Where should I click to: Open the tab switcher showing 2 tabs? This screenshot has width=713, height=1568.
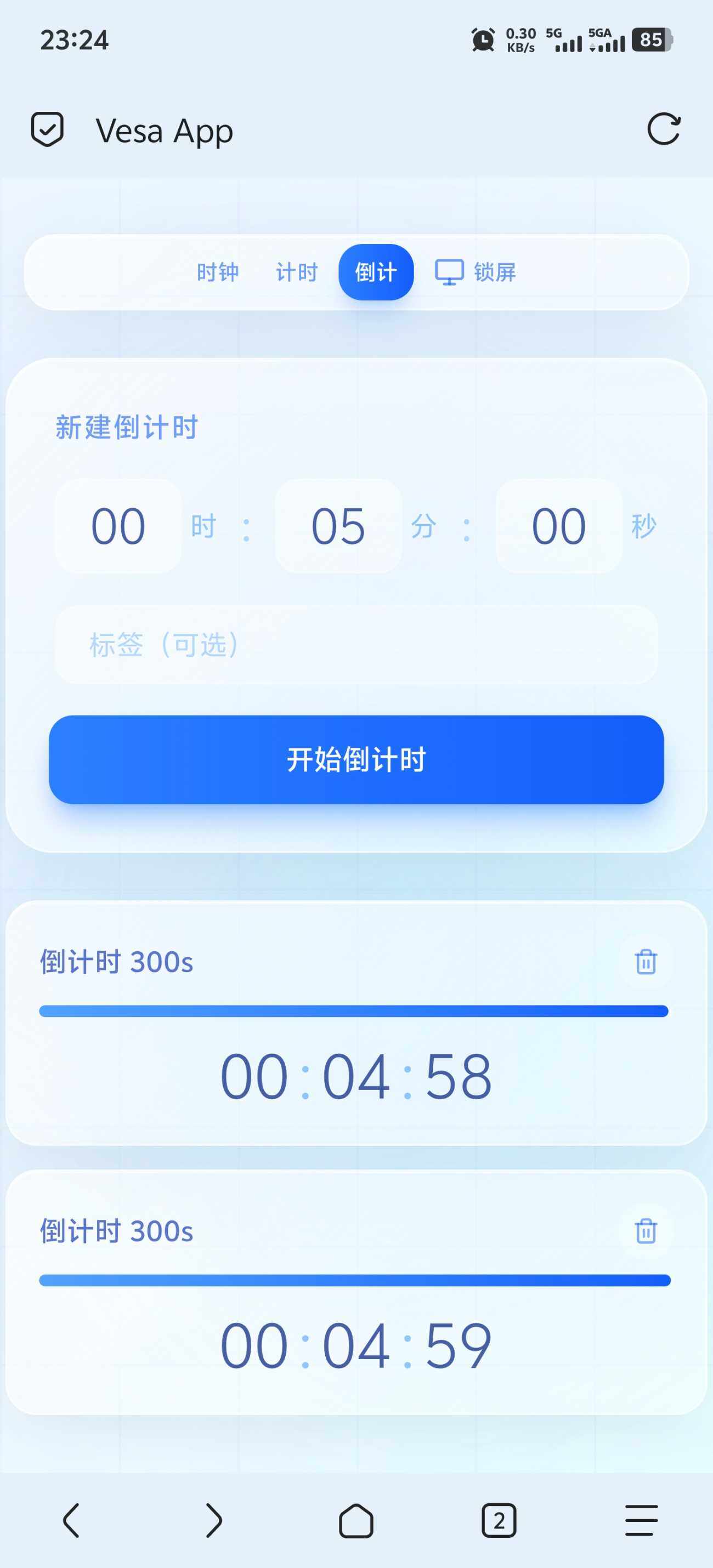tap(499, 1520)
